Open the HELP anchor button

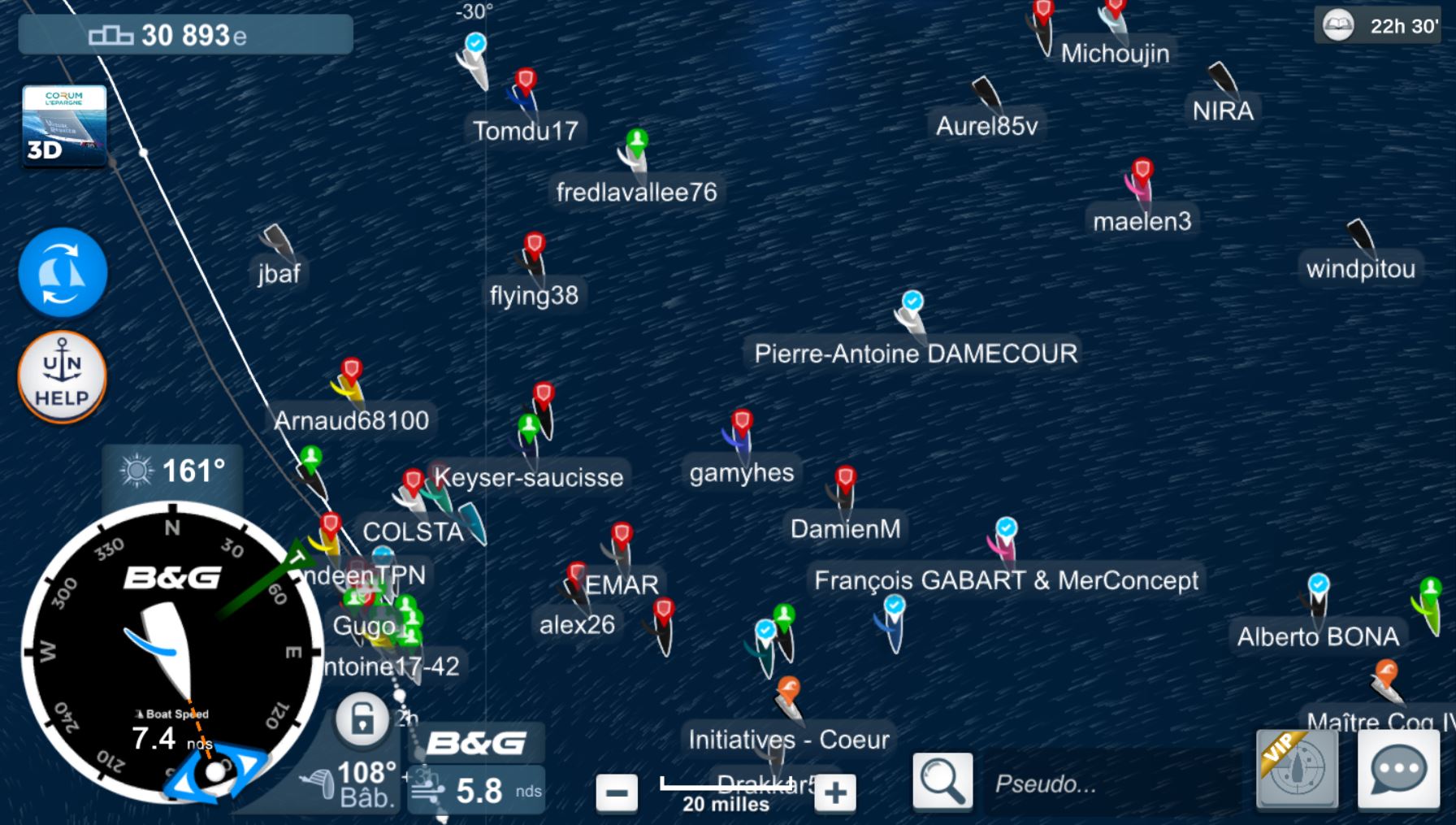point(63,376)
